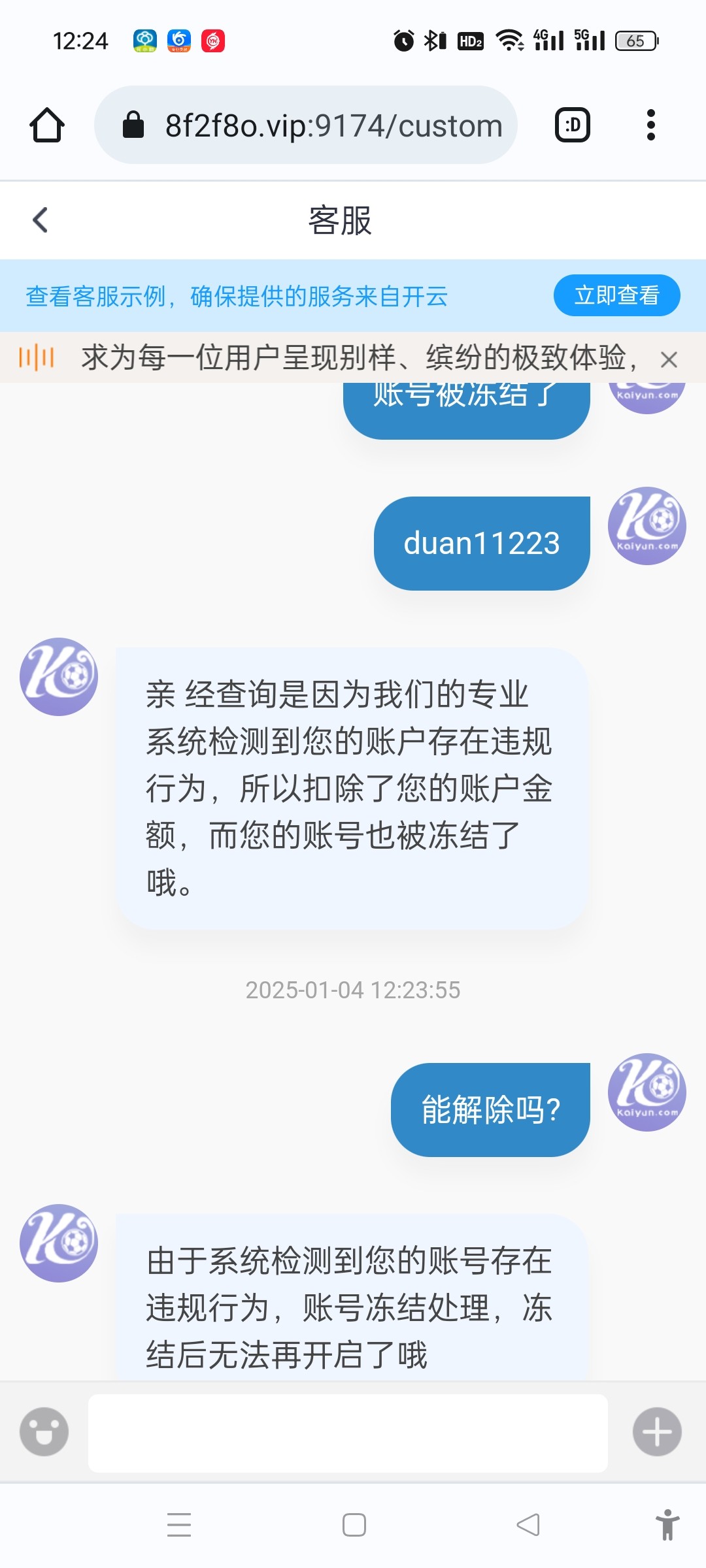Tap the customer service Kaiyun avatar

pyautogui.click(x=58, y=676)
